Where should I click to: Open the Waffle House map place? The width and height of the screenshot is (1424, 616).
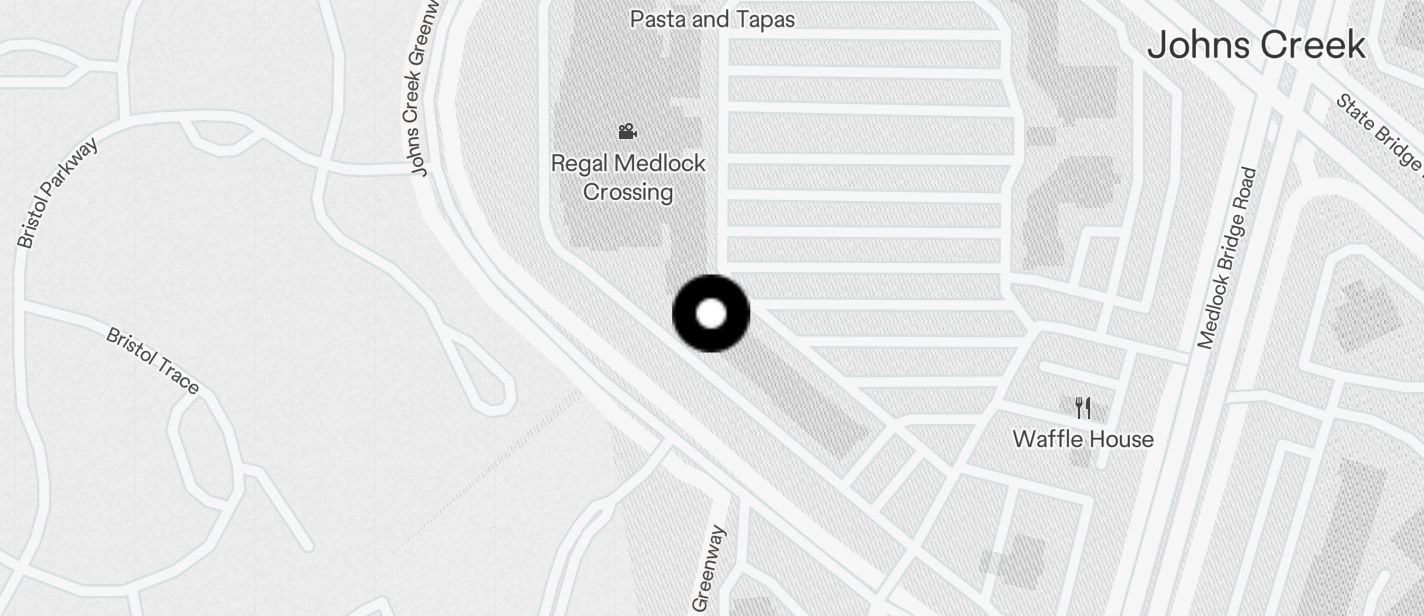coord(1082,408)
